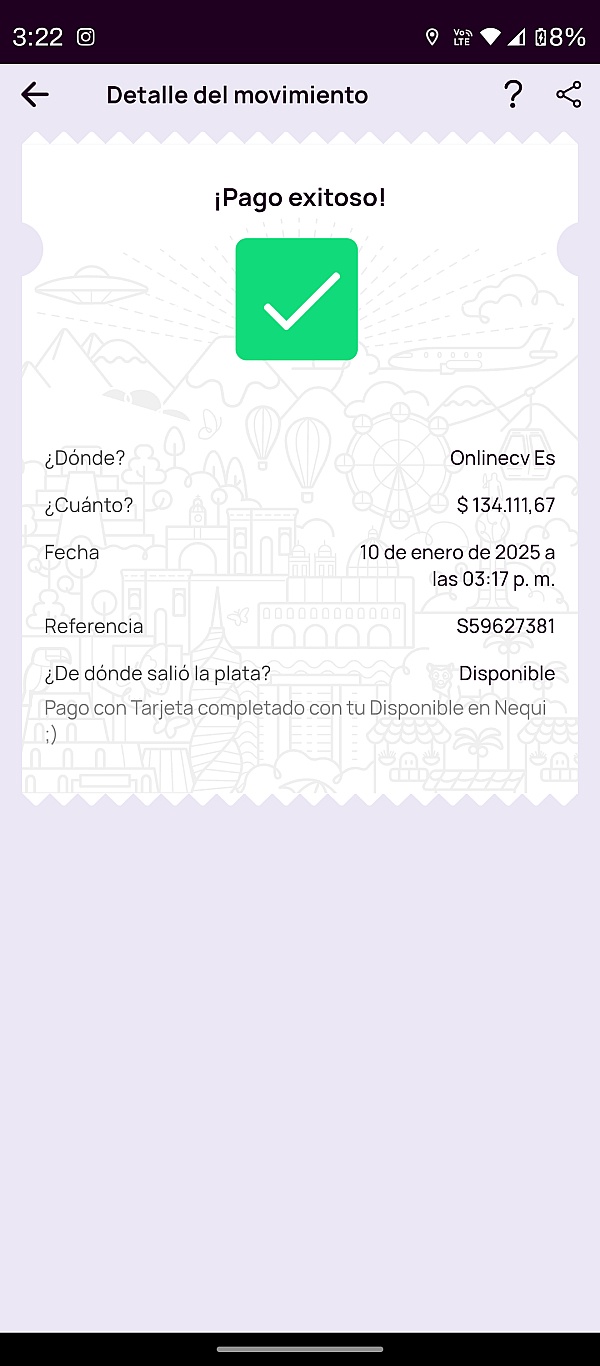Viewport: 600px width, 1366px height.
Task: Share this payment receipt
Action: click(x=568, y=95)
